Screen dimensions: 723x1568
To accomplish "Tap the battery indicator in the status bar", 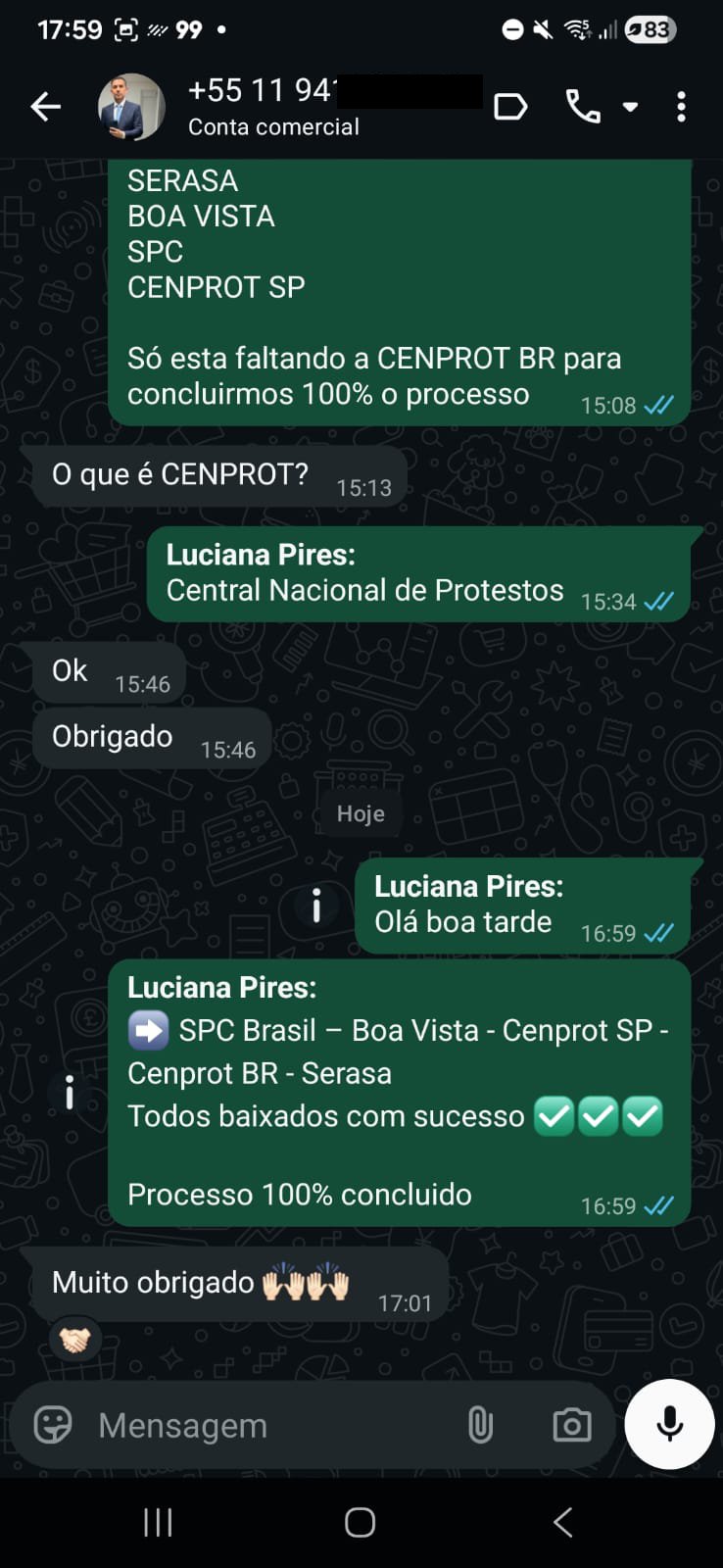I will tap(652, 29).
